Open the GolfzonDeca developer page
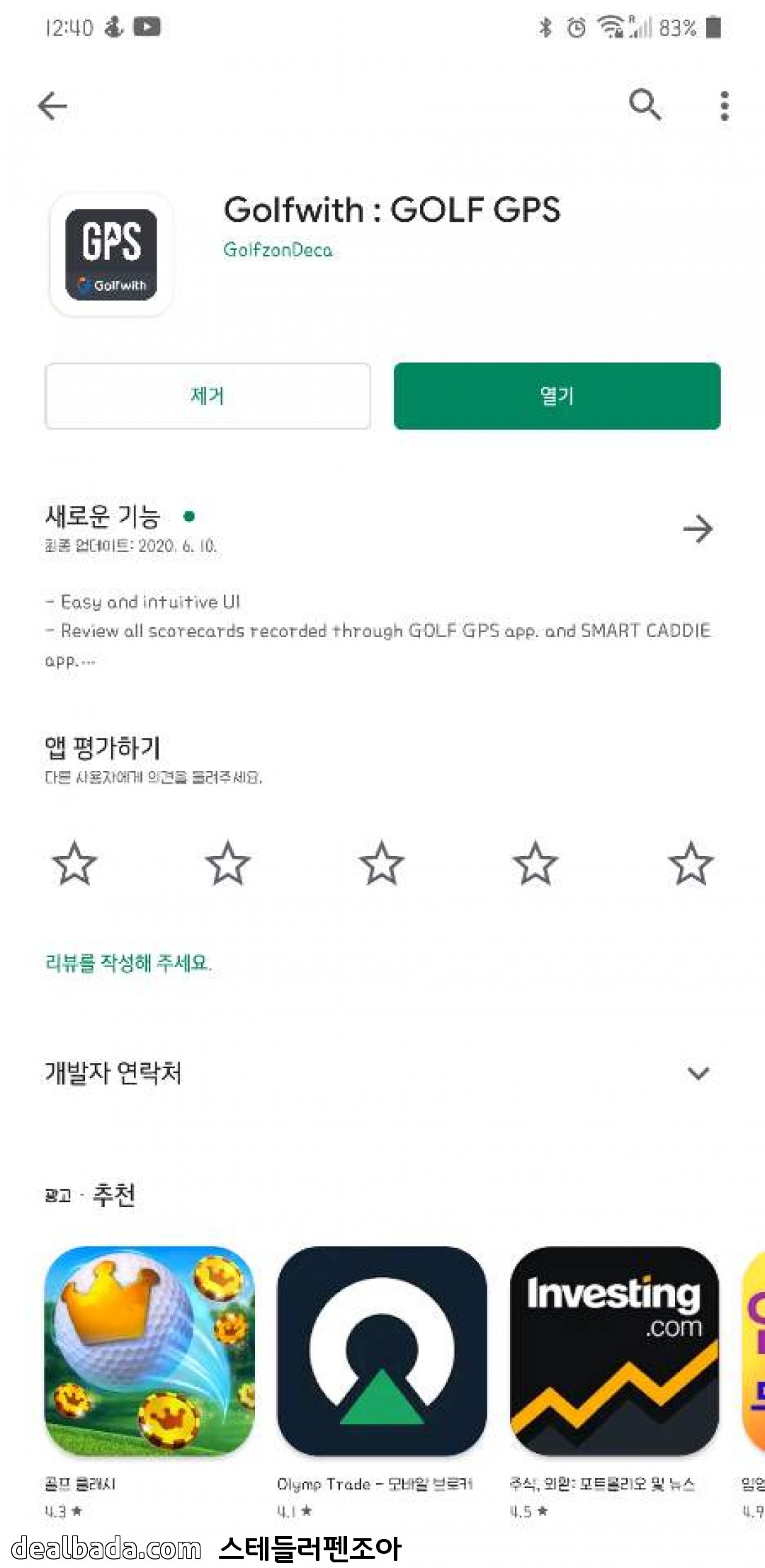The height and width of the screenshot is (1568, 765). click(x=278, y=249)
